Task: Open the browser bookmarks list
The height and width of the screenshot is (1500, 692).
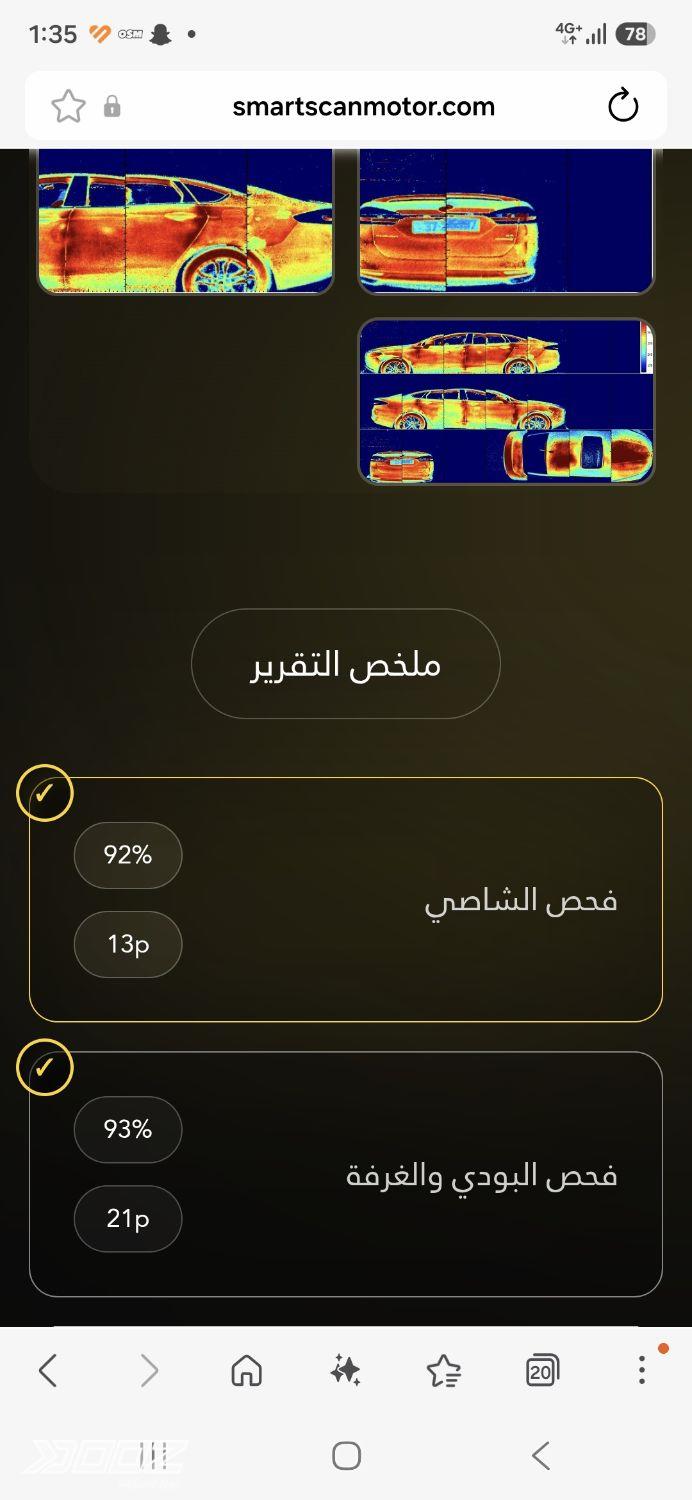Action: pos(443,1371)
